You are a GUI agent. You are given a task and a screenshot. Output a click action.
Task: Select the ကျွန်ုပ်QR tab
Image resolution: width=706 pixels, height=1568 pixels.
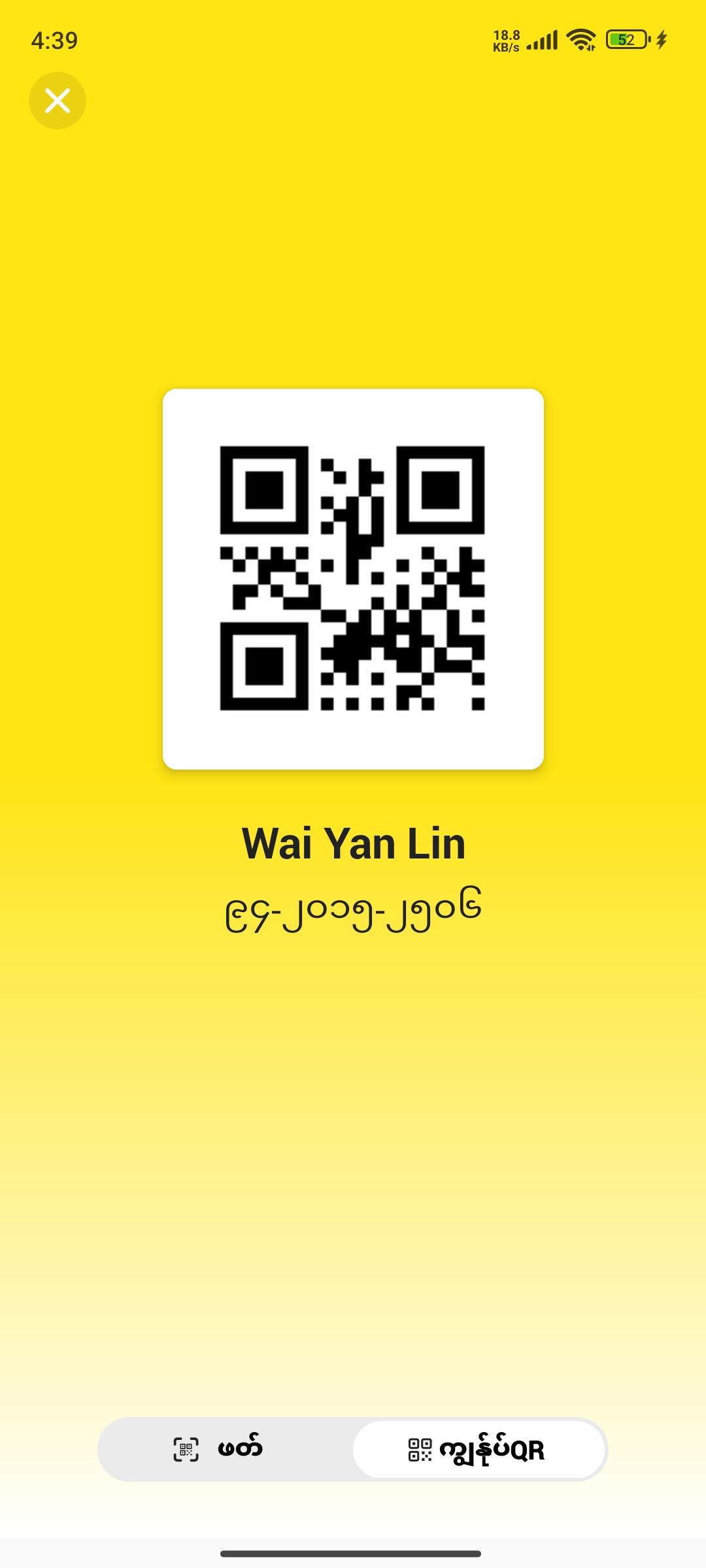coord(479,1449)
